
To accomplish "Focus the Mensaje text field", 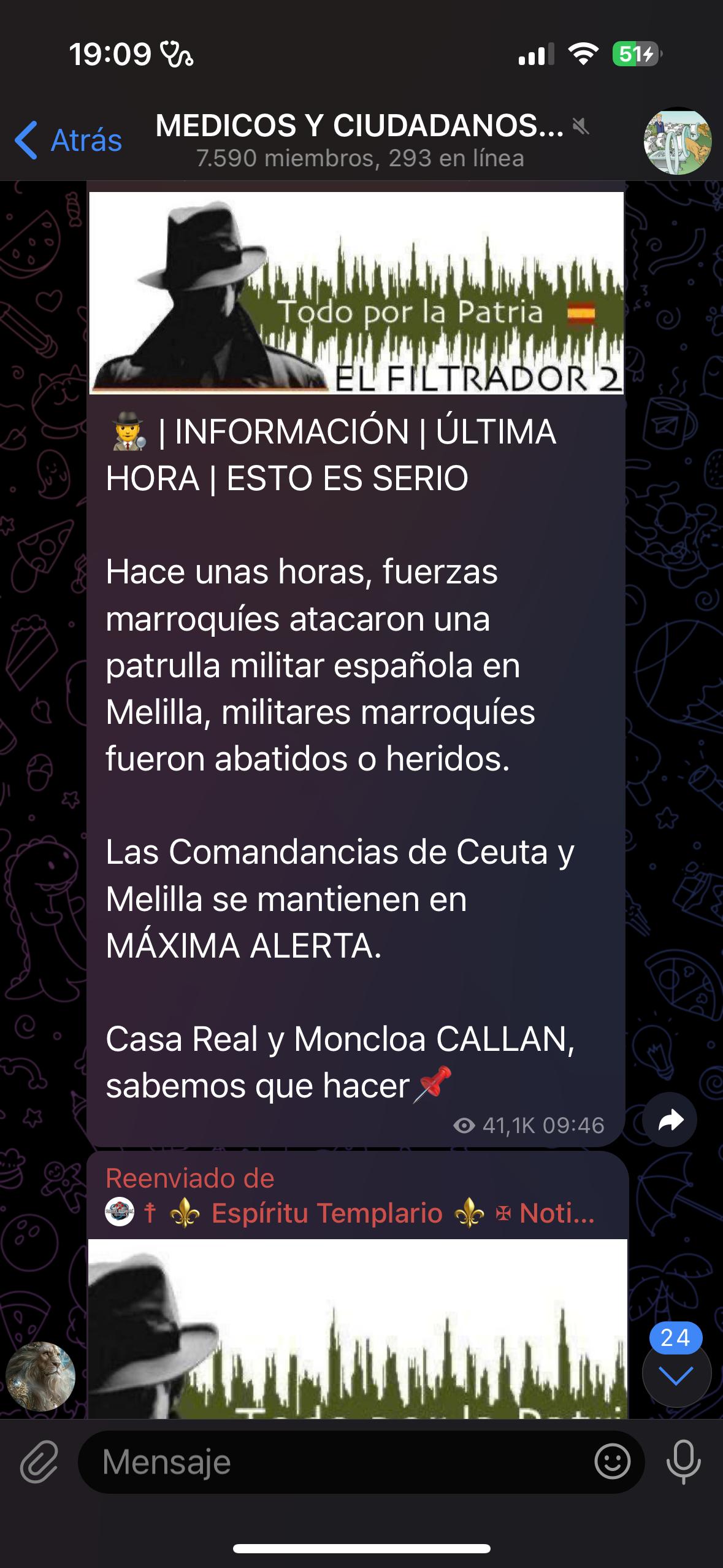I will [x=337, y=1462].
